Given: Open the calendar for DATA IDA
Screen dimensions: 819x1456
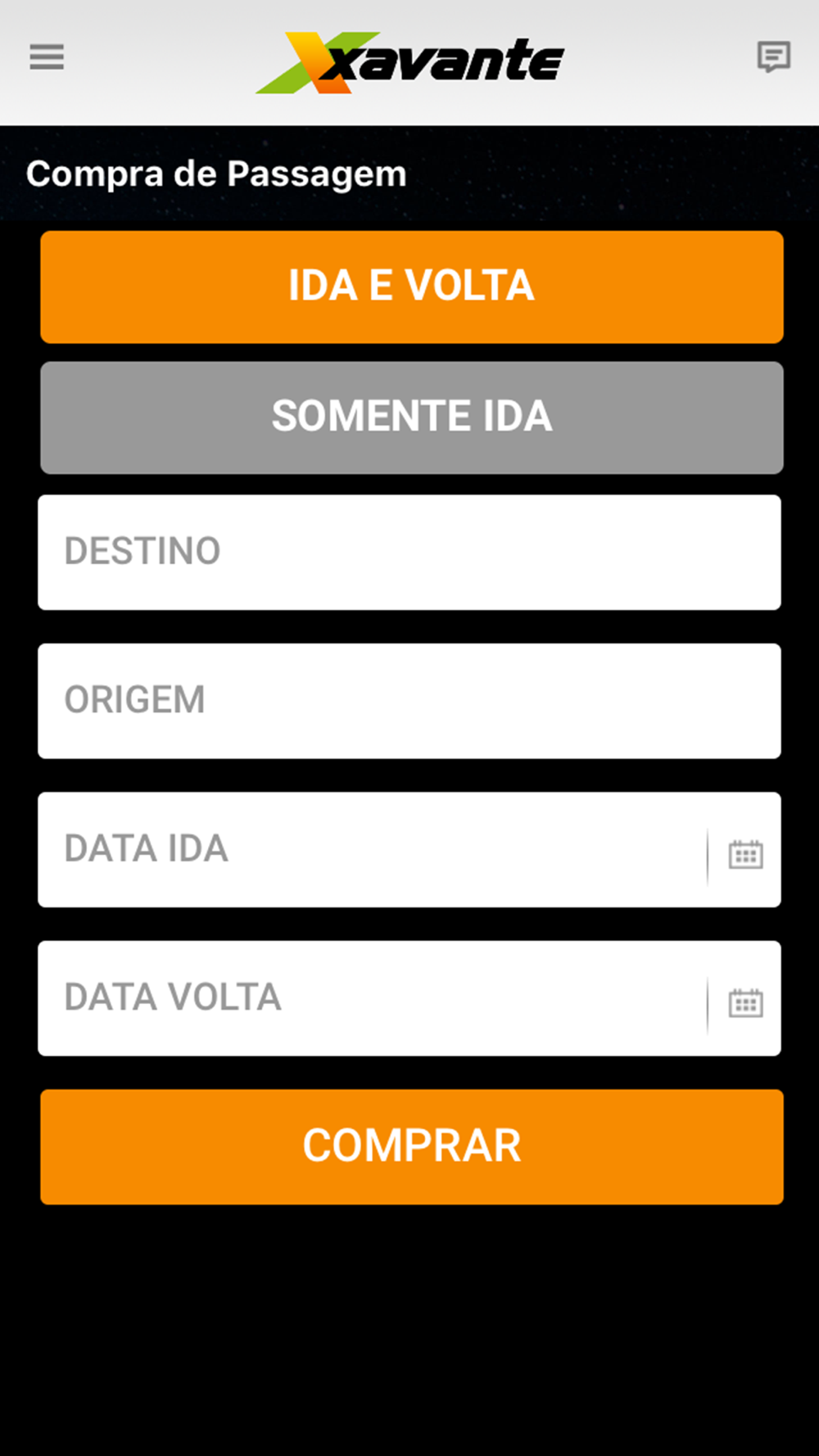Looking at the screenshot, I should pos(745,855).
